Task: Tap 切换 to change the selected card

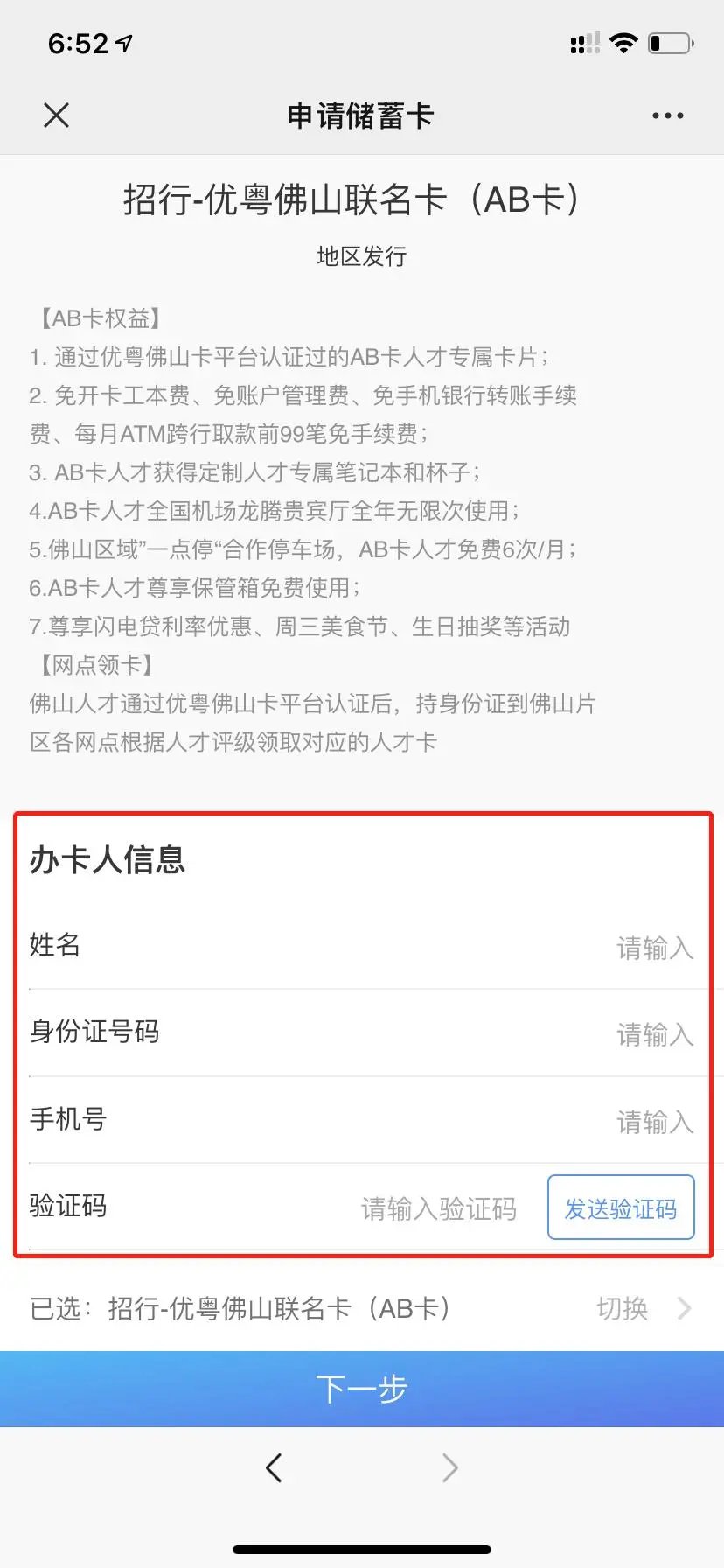Action: pos(643,1308)
